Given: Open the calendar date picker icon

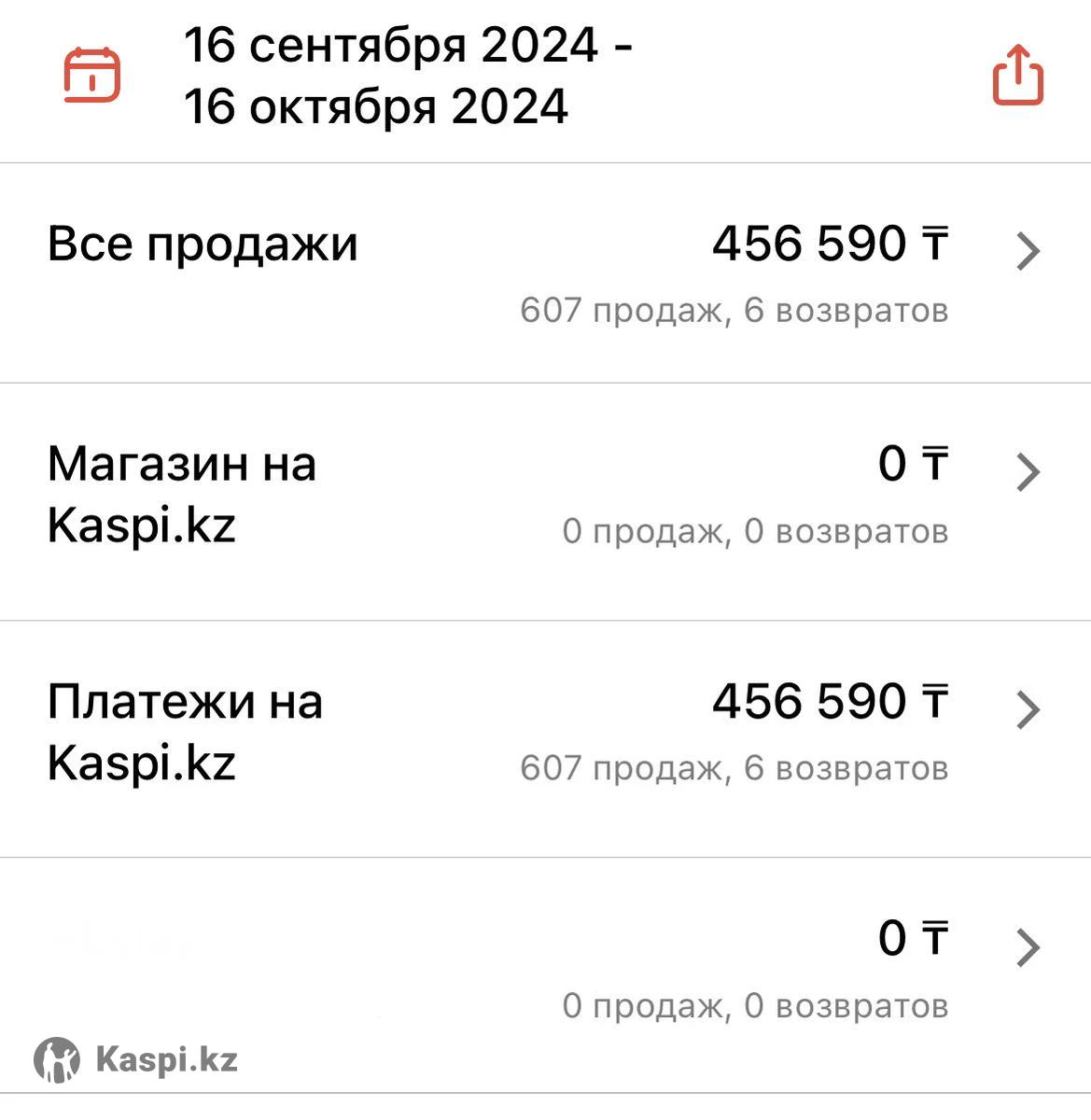Looking at the screenshot, I should click(x=91, y=75).
